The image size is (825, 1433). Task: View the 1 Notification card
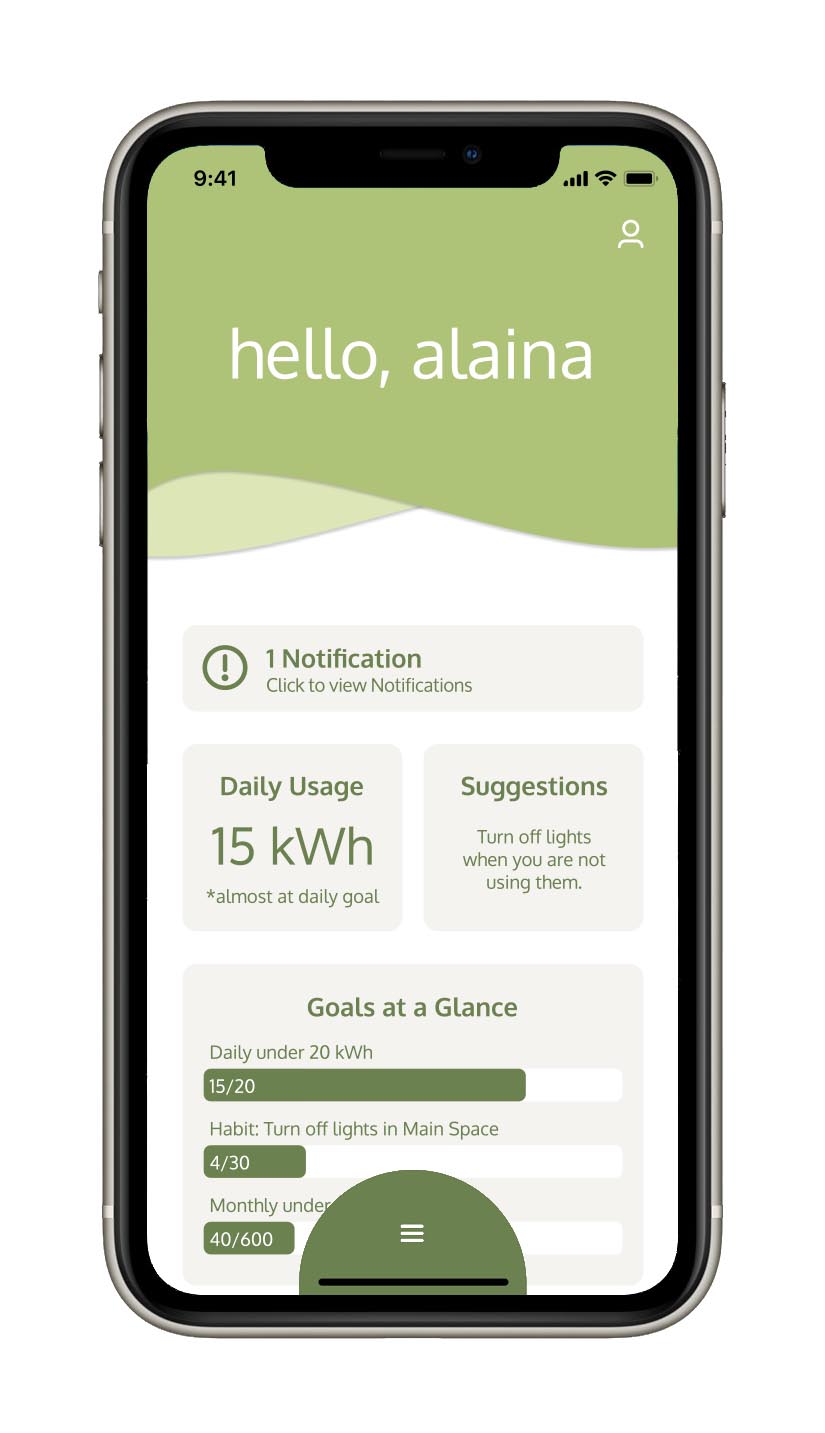pyautogui.click(x=412, y=668)
